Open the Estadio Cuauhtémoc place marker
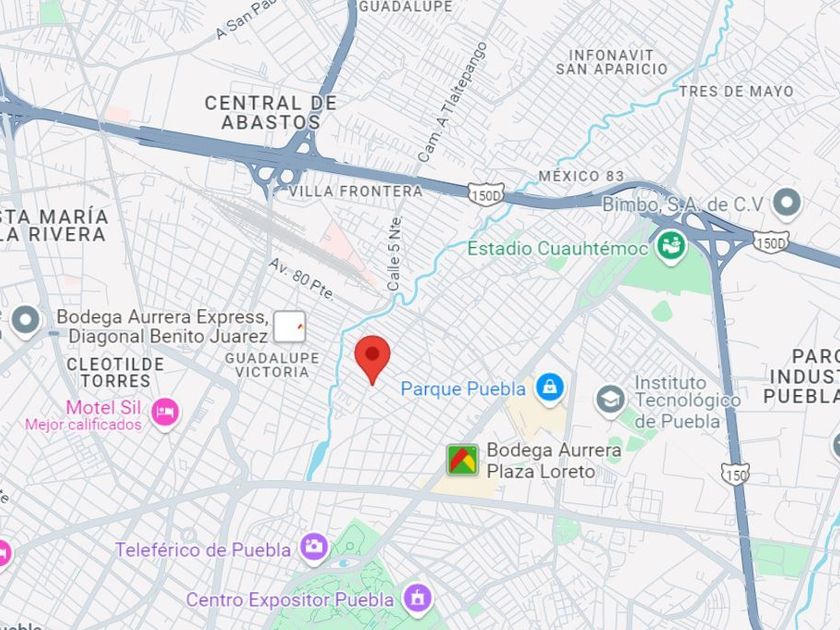Viewport: 840px width, 630px height. [x=673, y=243]
